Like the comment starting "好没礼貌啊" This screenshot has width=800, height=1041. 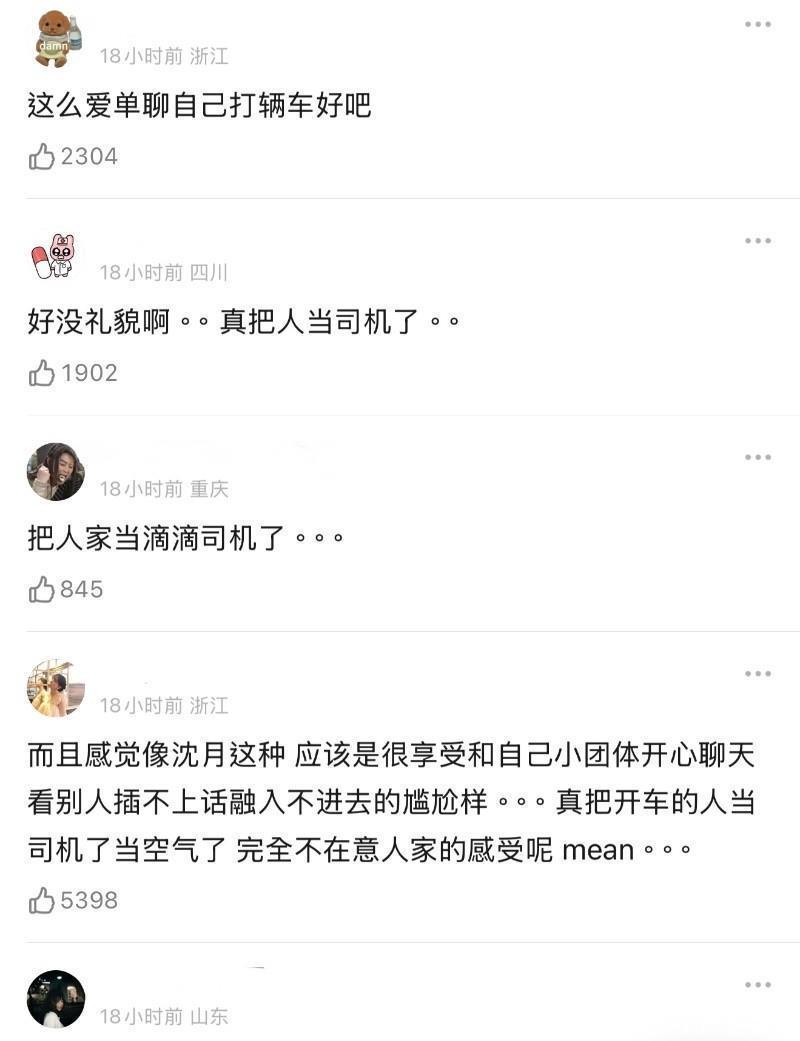coord(42,373)
